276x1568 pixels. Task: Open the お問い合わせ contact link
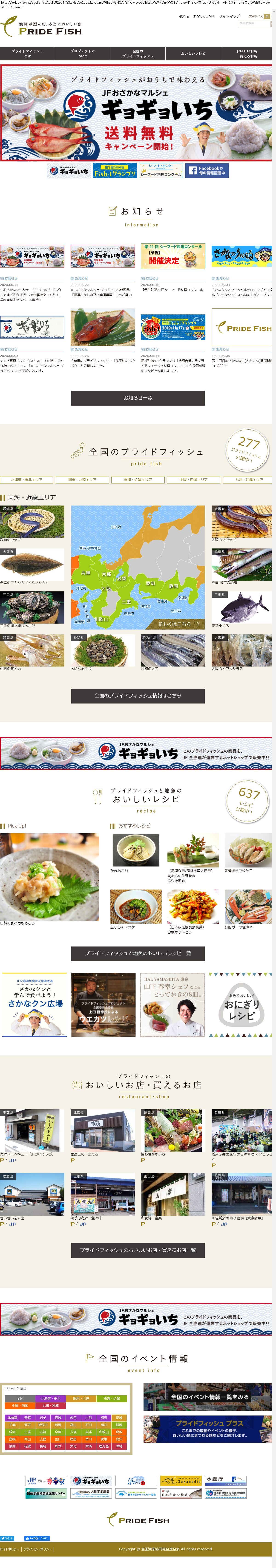(x=204, y=17)
